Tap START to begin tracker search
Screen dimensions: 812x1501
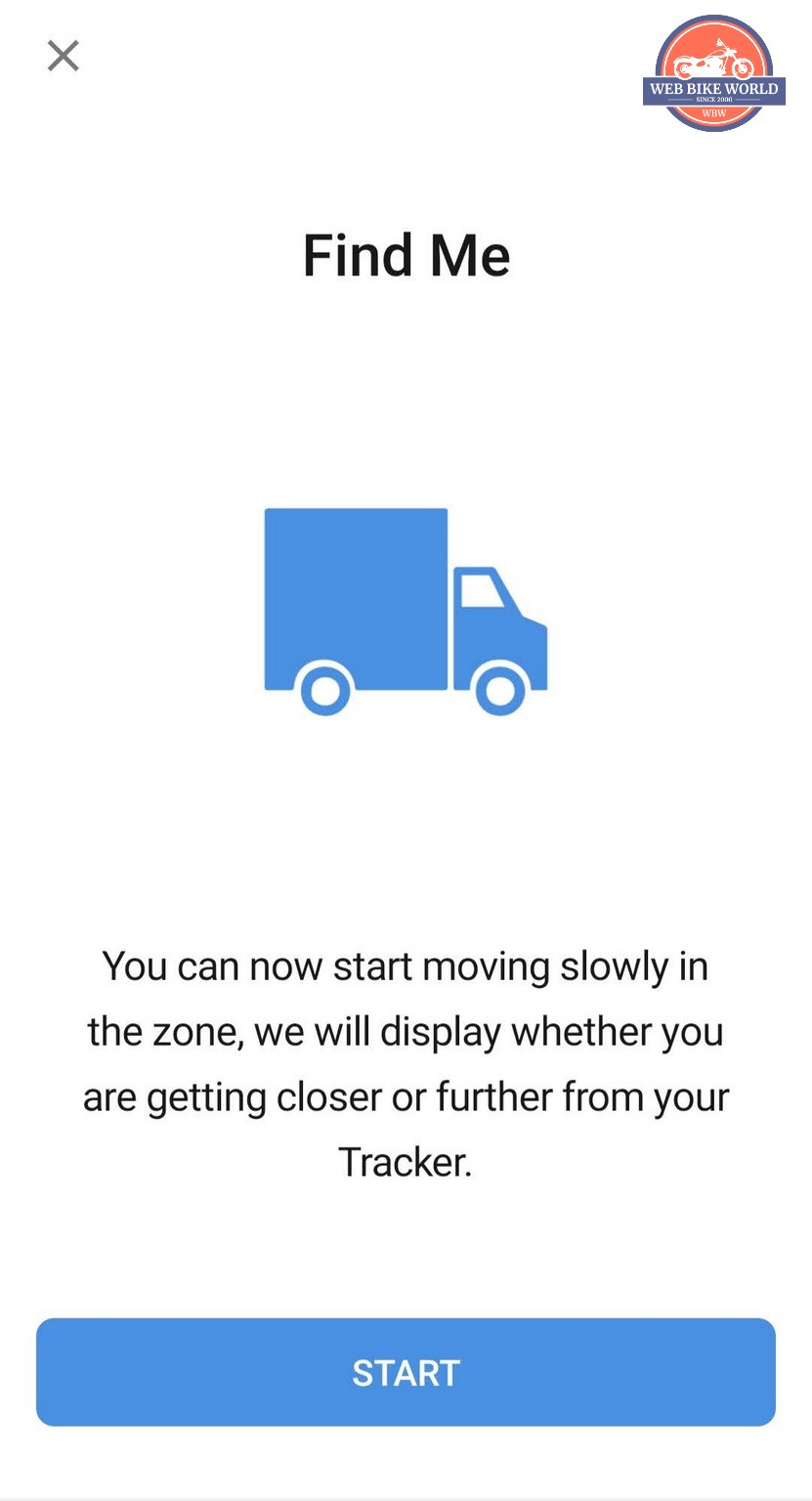pyautogui.click(x=406, y=1371)
